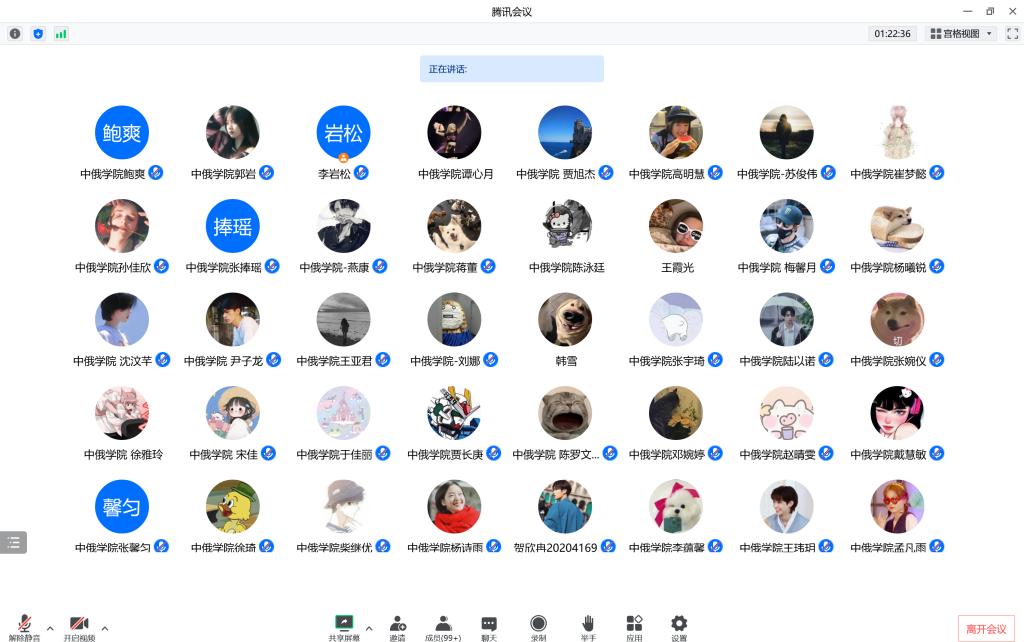Screen dimensions: 1024x642
Task: Open the invite (邀请) option
Action: [397, 626]
